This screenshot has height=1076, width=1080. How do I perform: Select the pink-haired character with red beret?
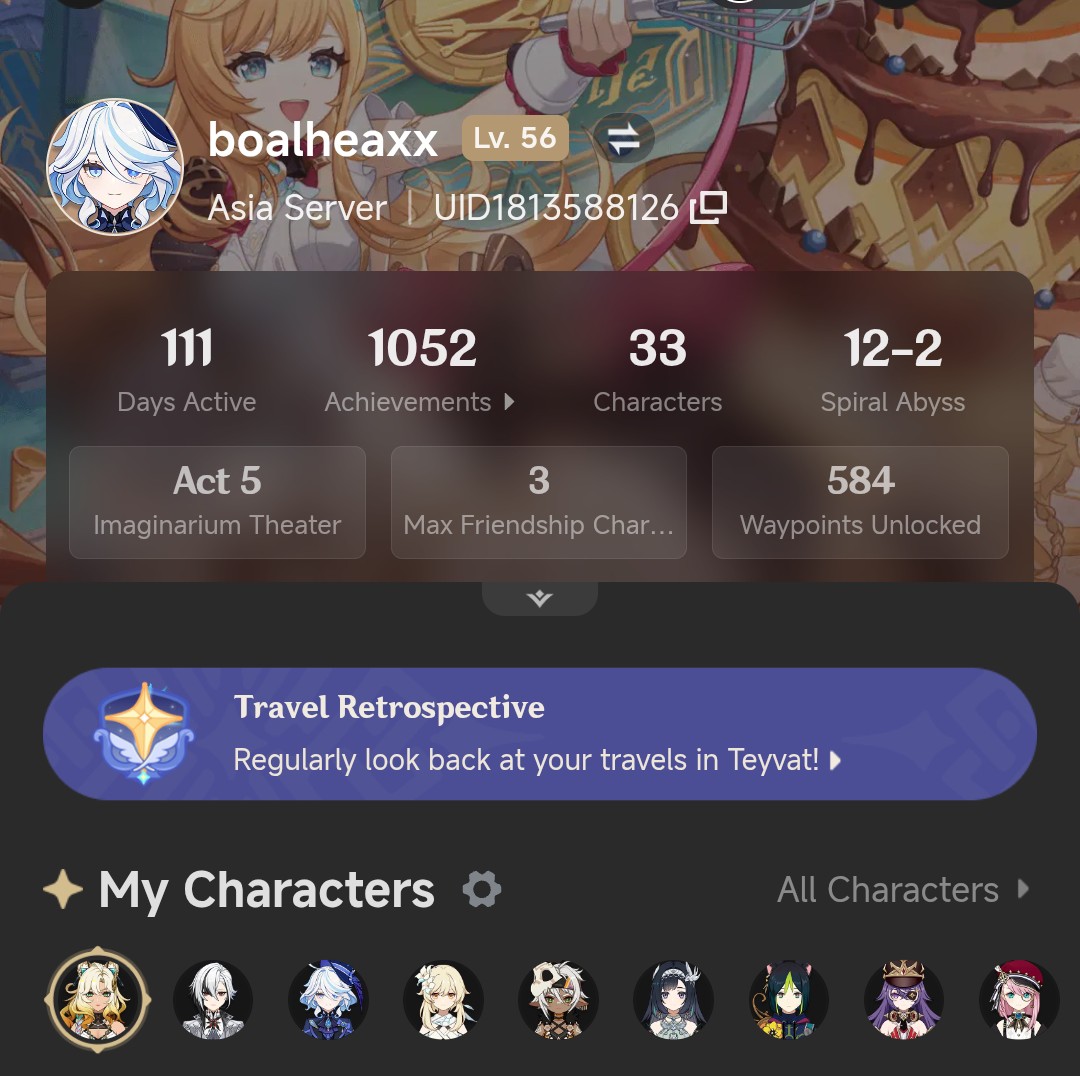pos(1018,1000)
